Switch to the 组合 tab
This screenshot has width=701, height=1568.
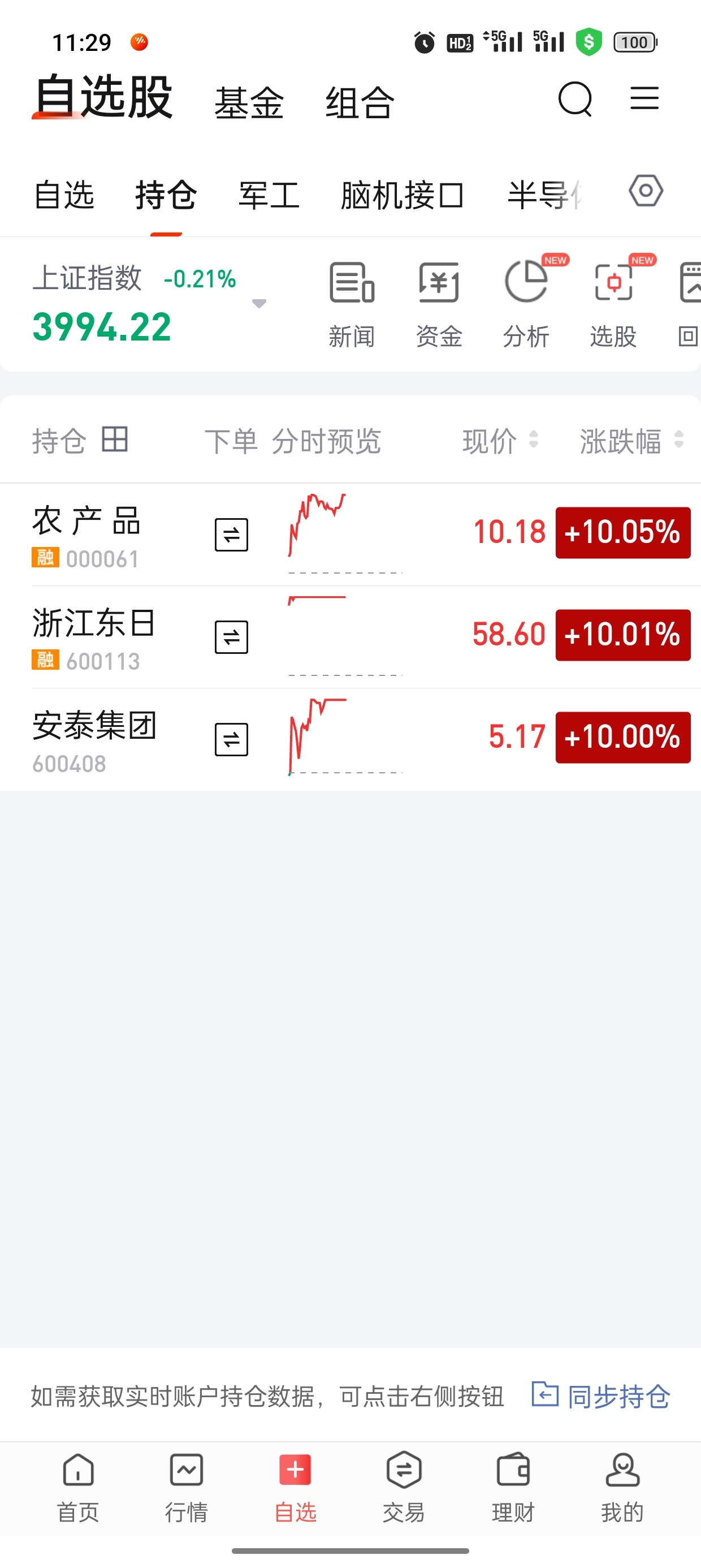[x=360, y=102]
